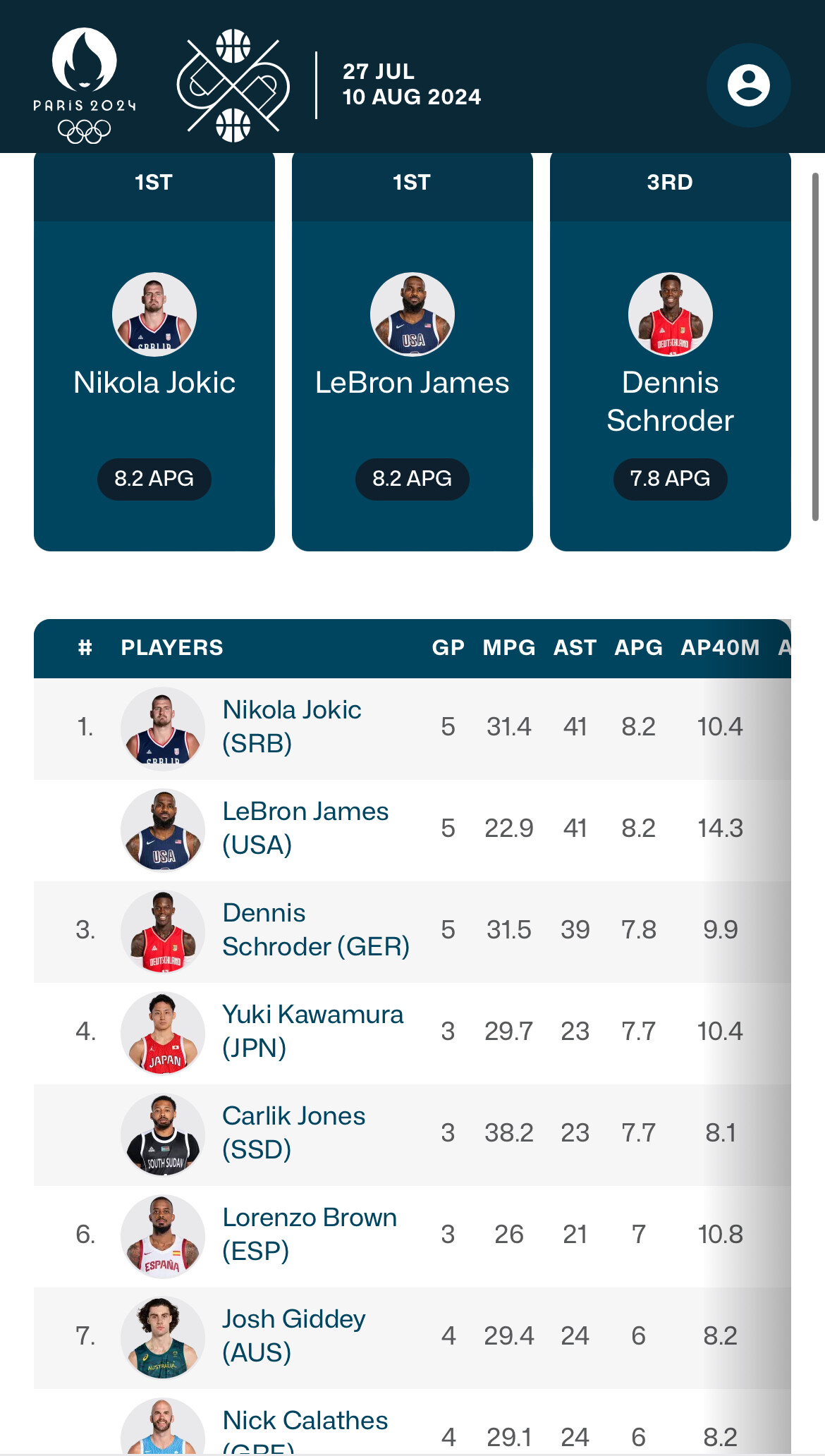Tap the Paris 2024 logo
The image size is (825, 1456).
coord(85,85)
